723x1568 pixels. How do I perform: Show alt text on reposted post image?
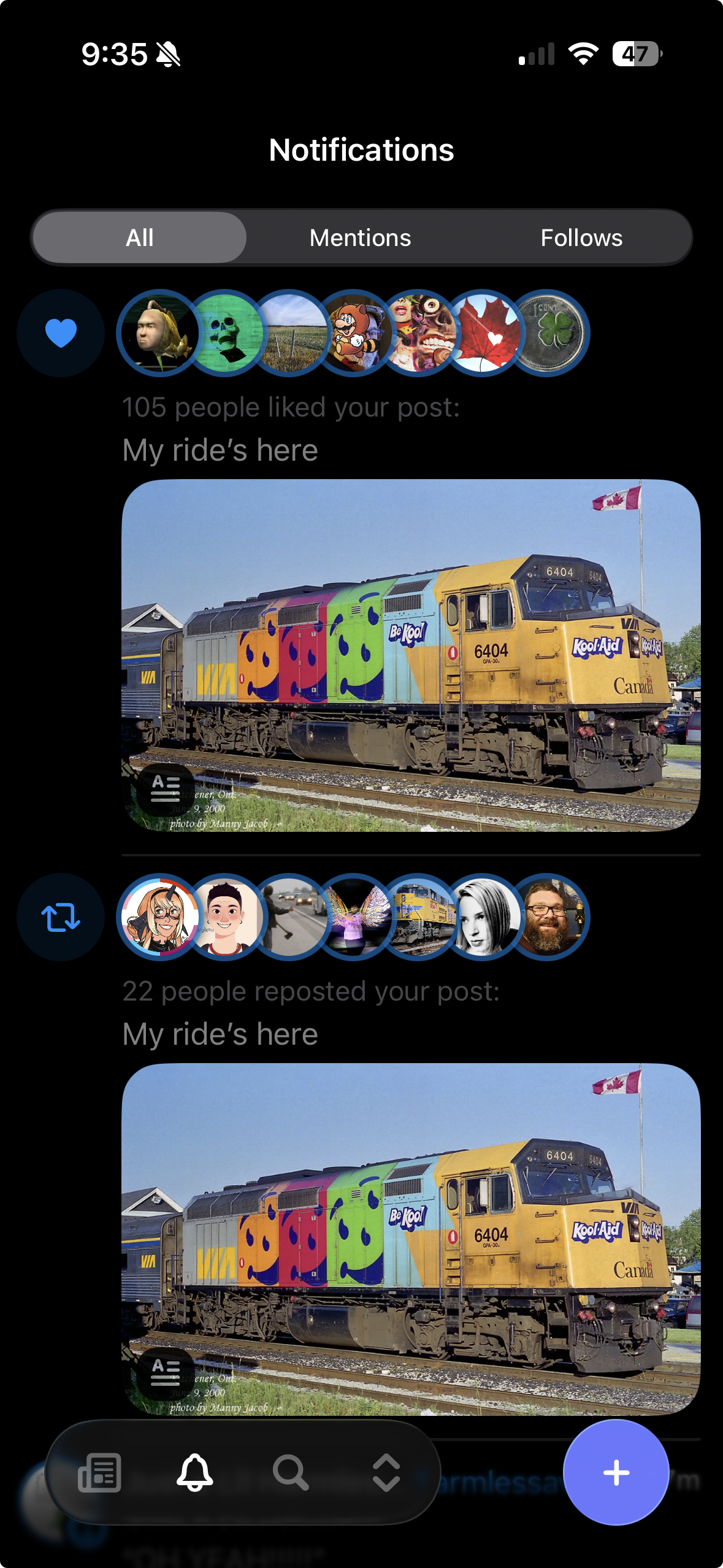165,1372
